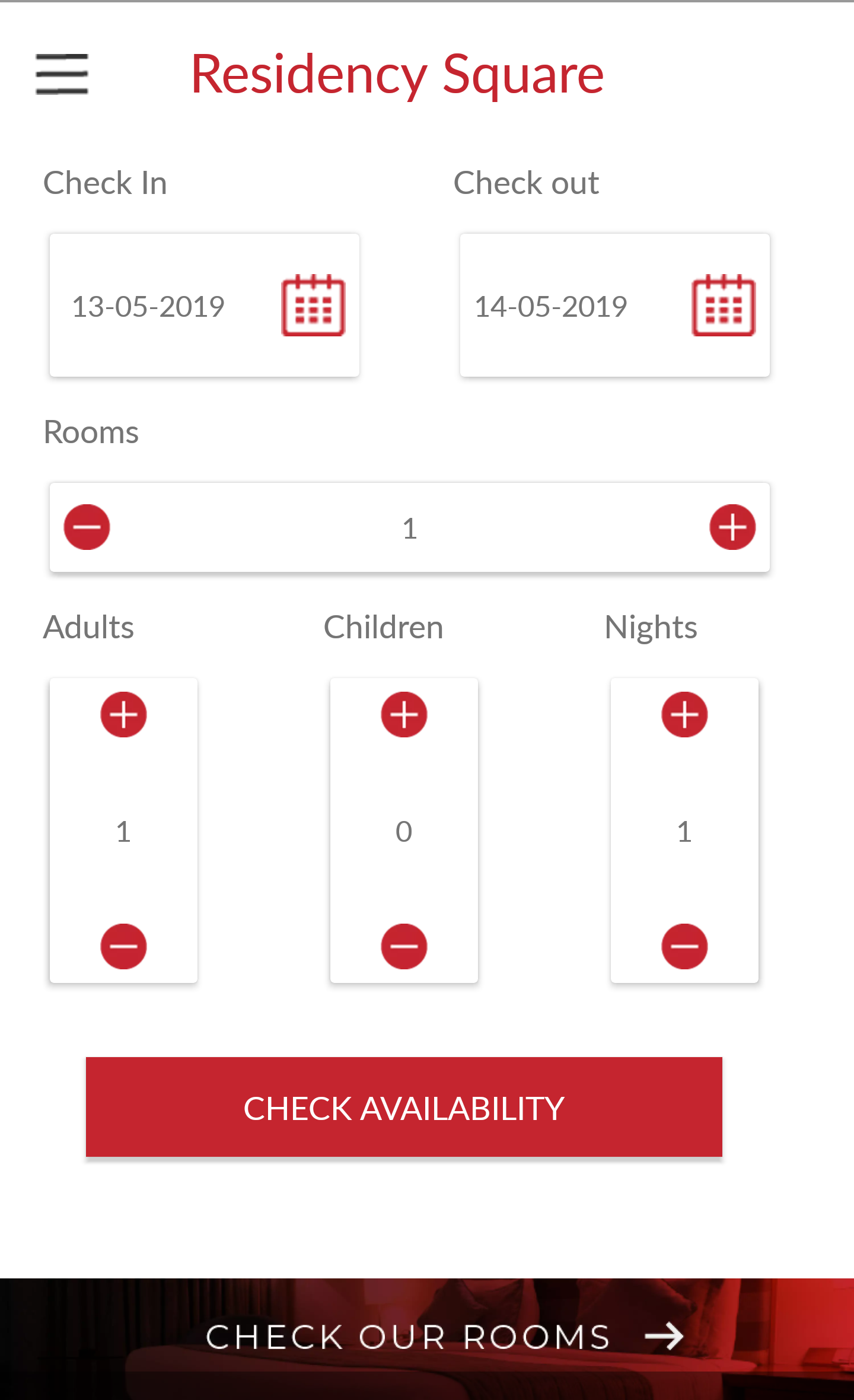Remove one adult

pyautogui.click(x=123, y=946)
